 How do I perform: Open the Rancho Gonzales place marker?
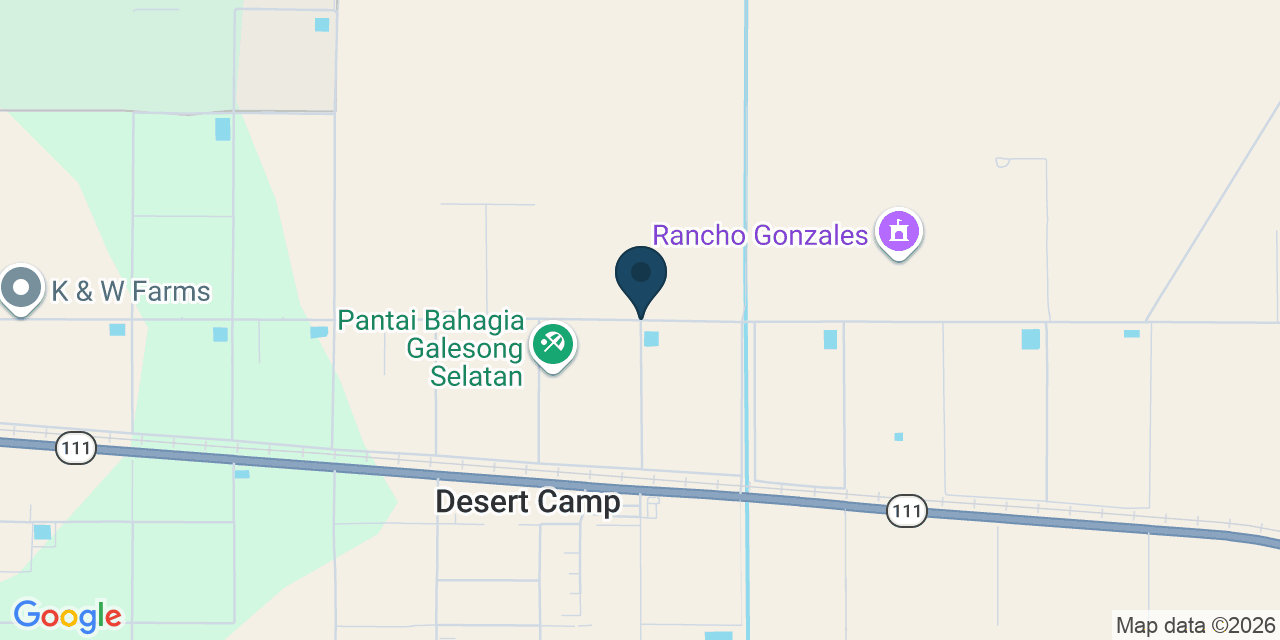point(899,234)
